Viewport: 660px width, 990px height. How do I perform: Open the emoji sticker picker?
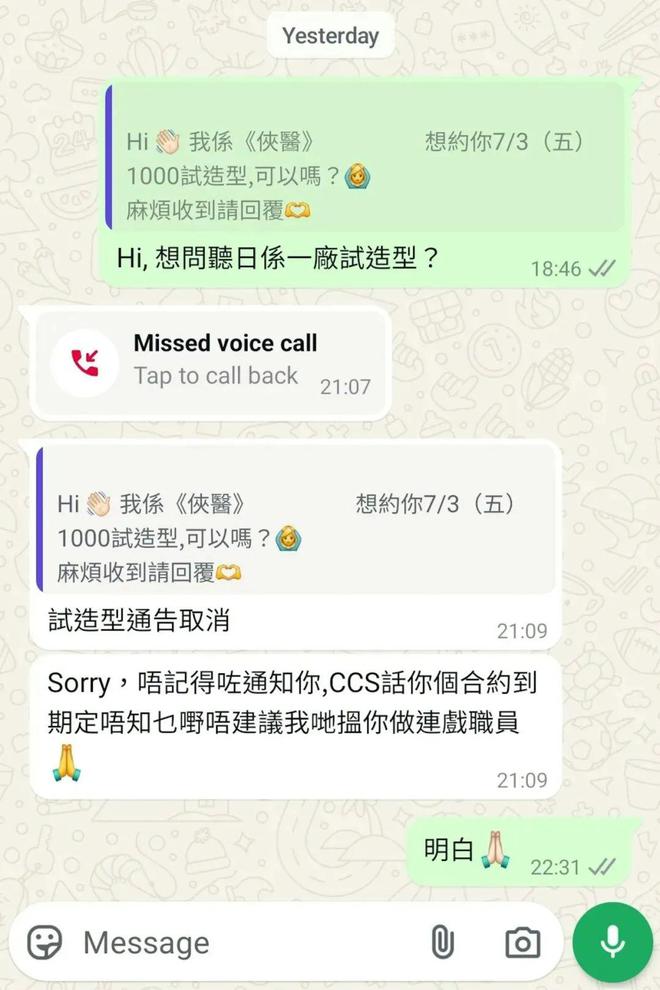coord(44,942)
